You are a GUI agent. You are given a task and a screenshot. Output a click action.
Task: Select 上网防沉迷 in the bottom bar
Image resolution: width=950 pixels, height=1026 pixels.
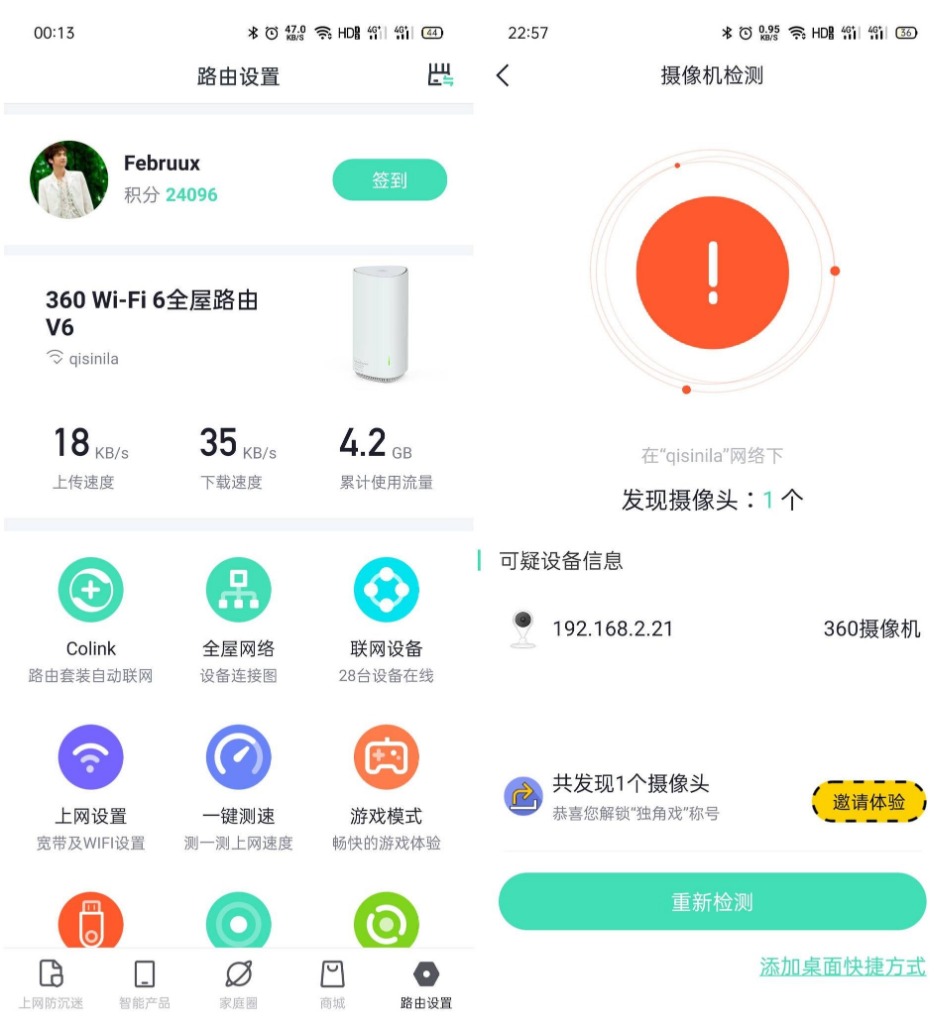click(x=52, y=983)
